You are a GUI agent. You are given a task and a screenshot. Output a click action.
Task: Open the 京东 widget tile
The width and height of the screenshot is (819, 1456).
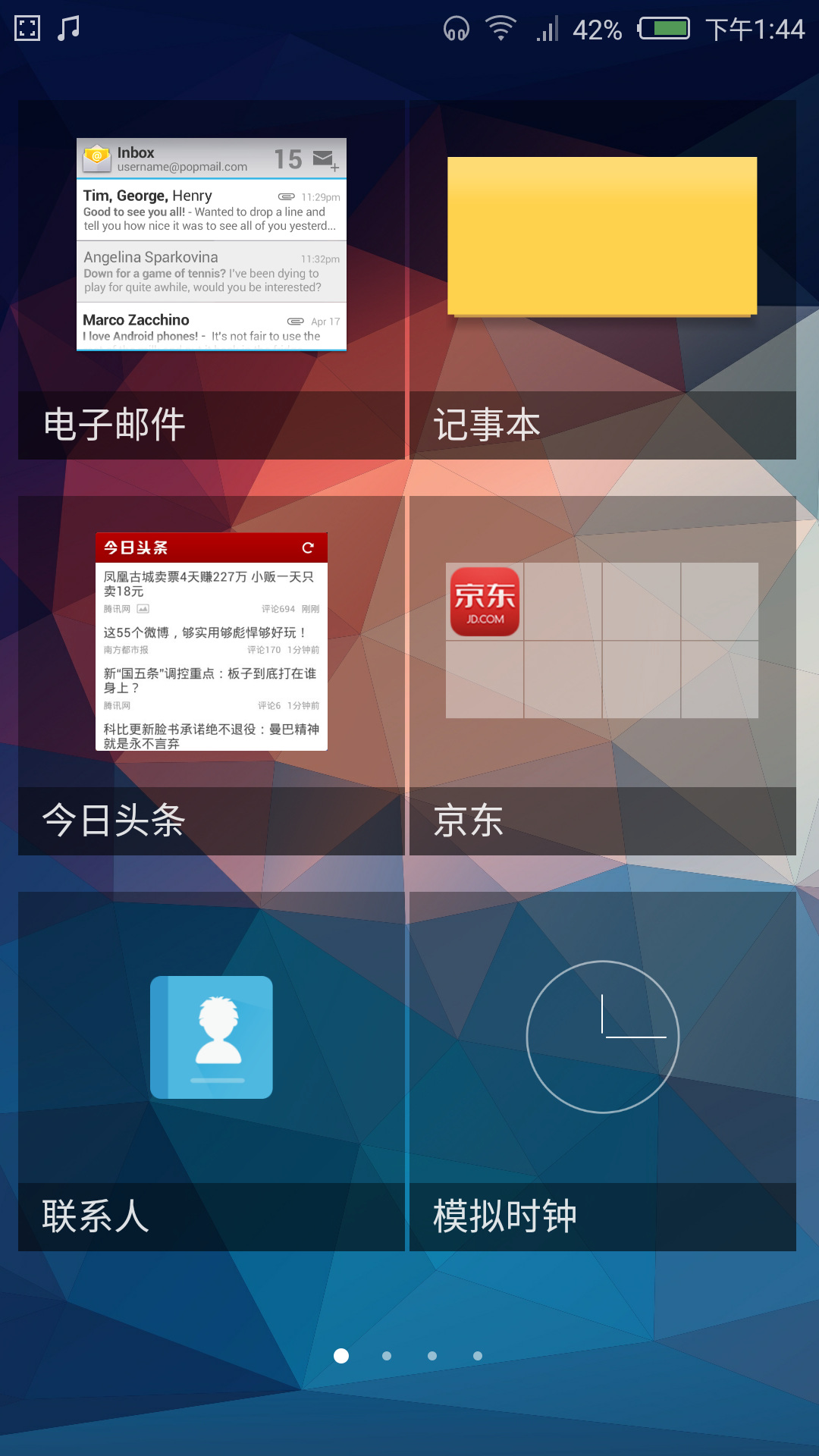[603, 676]
